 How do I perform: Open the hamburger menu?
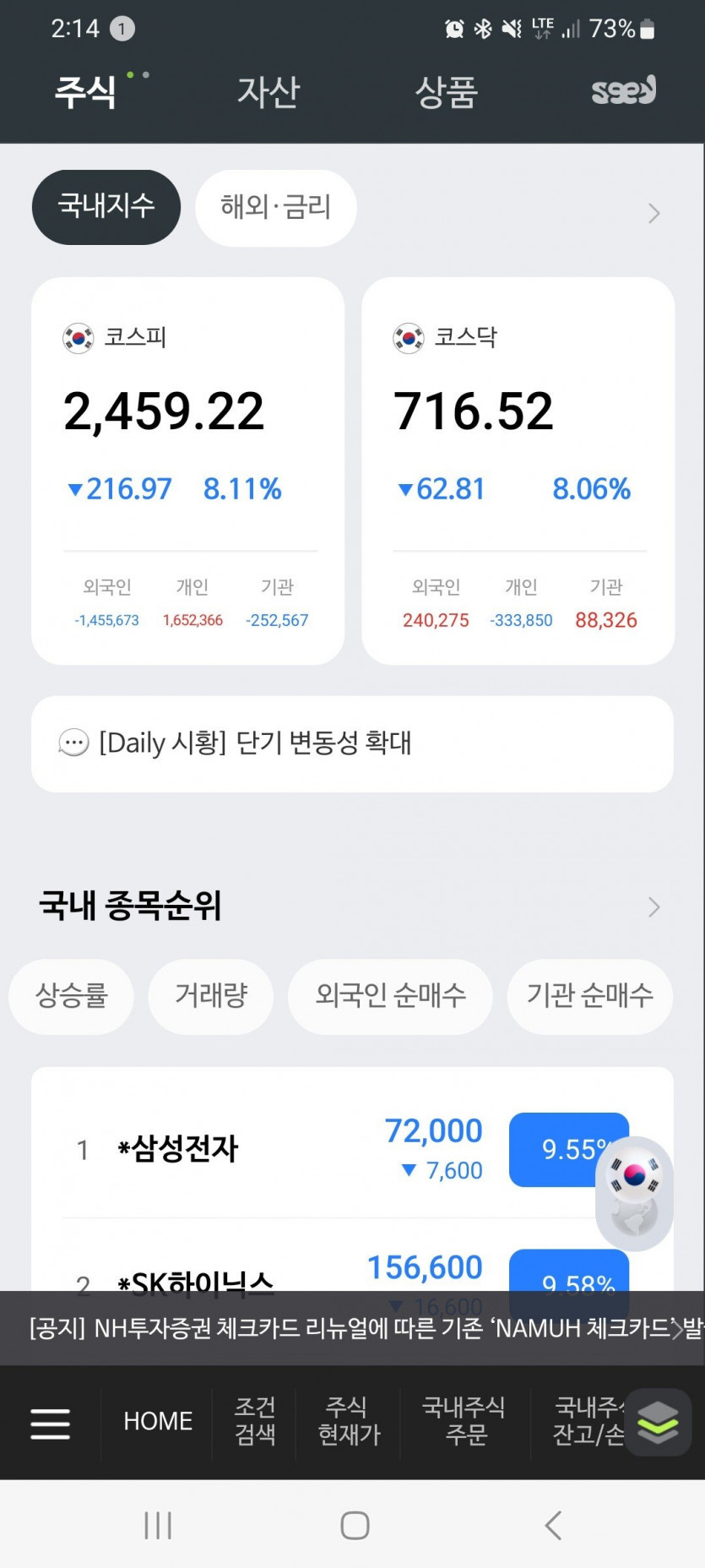pos(50,1424)
